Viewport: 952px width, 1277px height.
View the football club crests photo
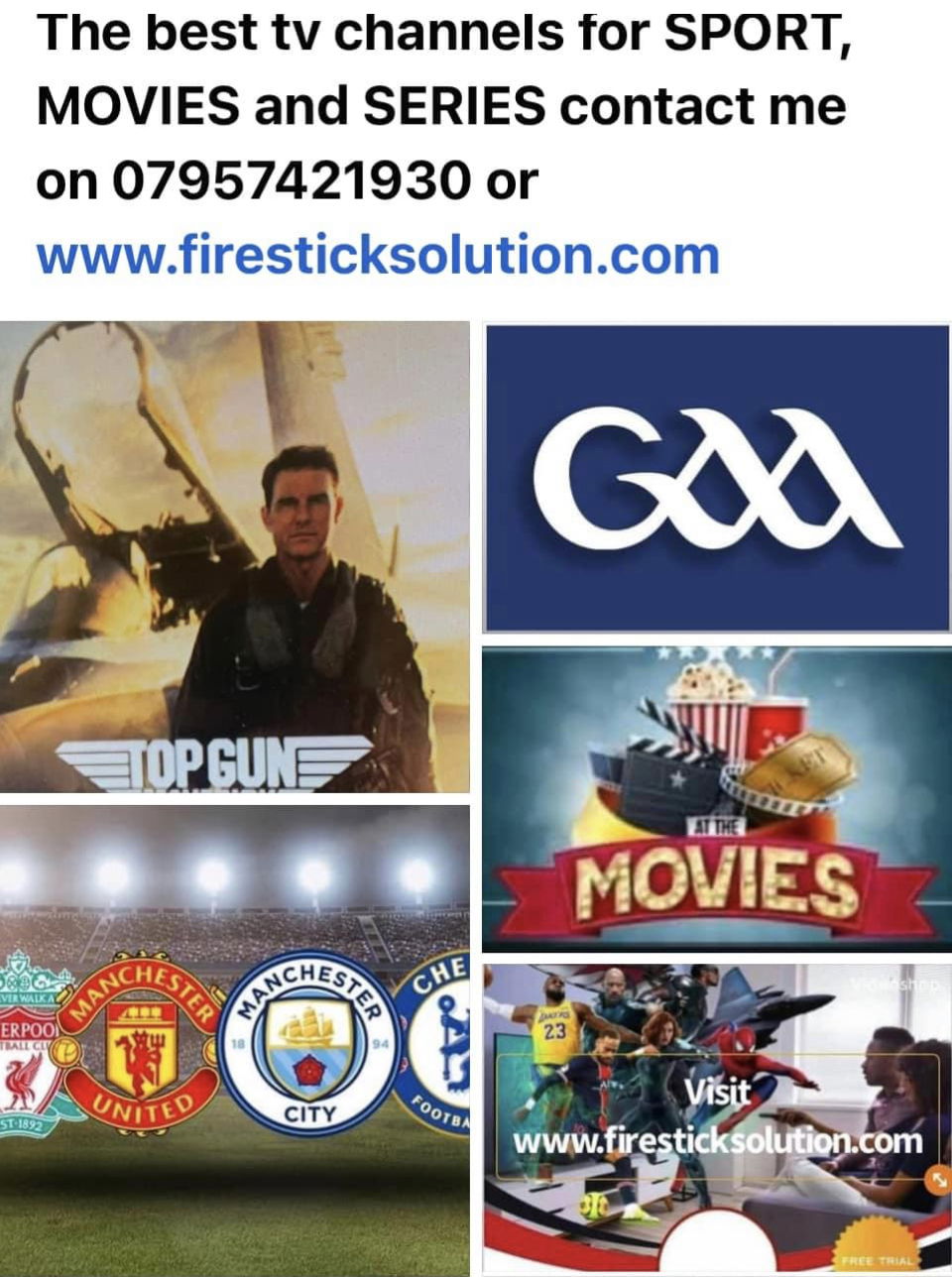[x=234, y=1039]
